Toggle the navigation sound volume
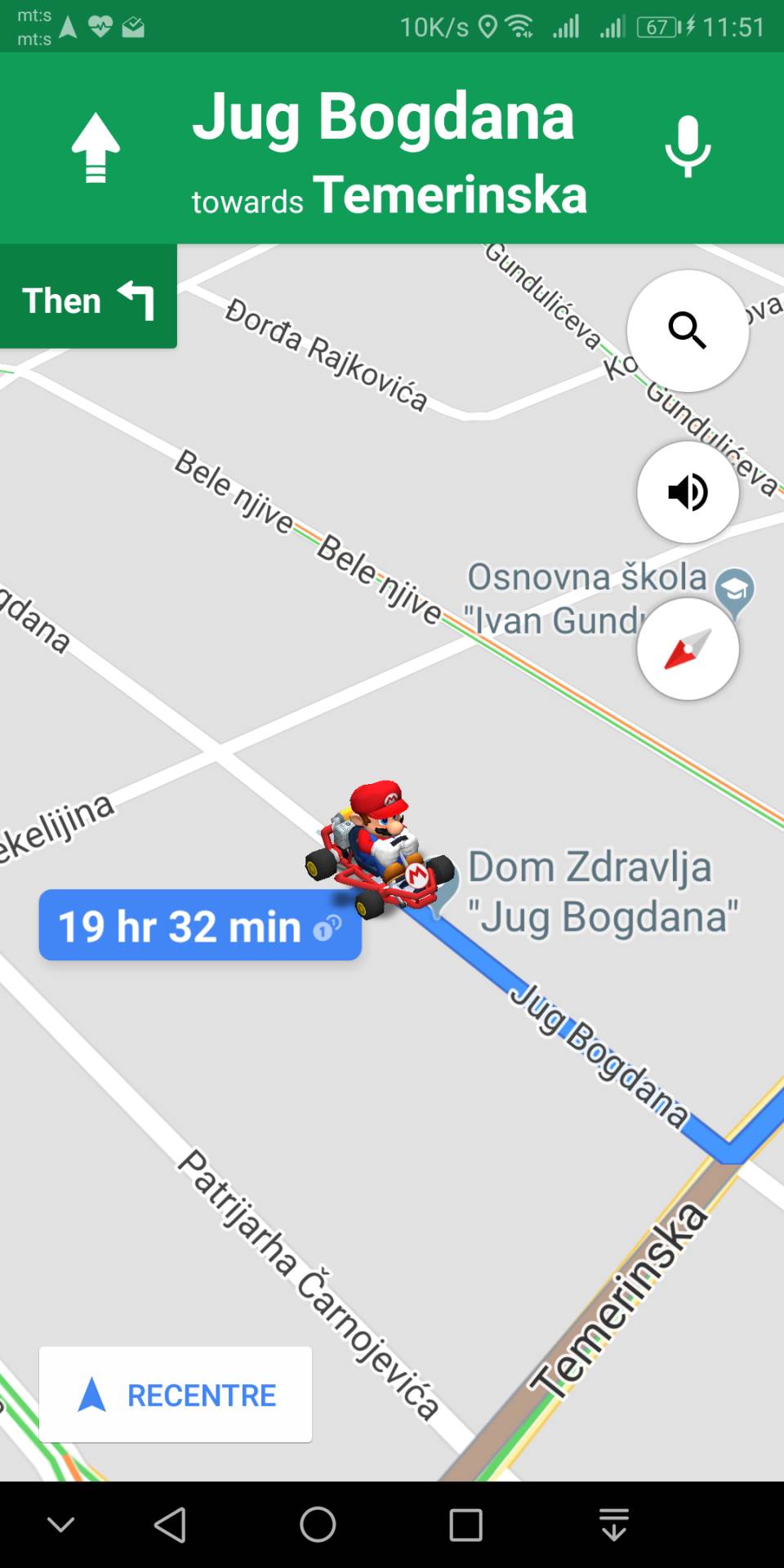 [x=688, y=492]
